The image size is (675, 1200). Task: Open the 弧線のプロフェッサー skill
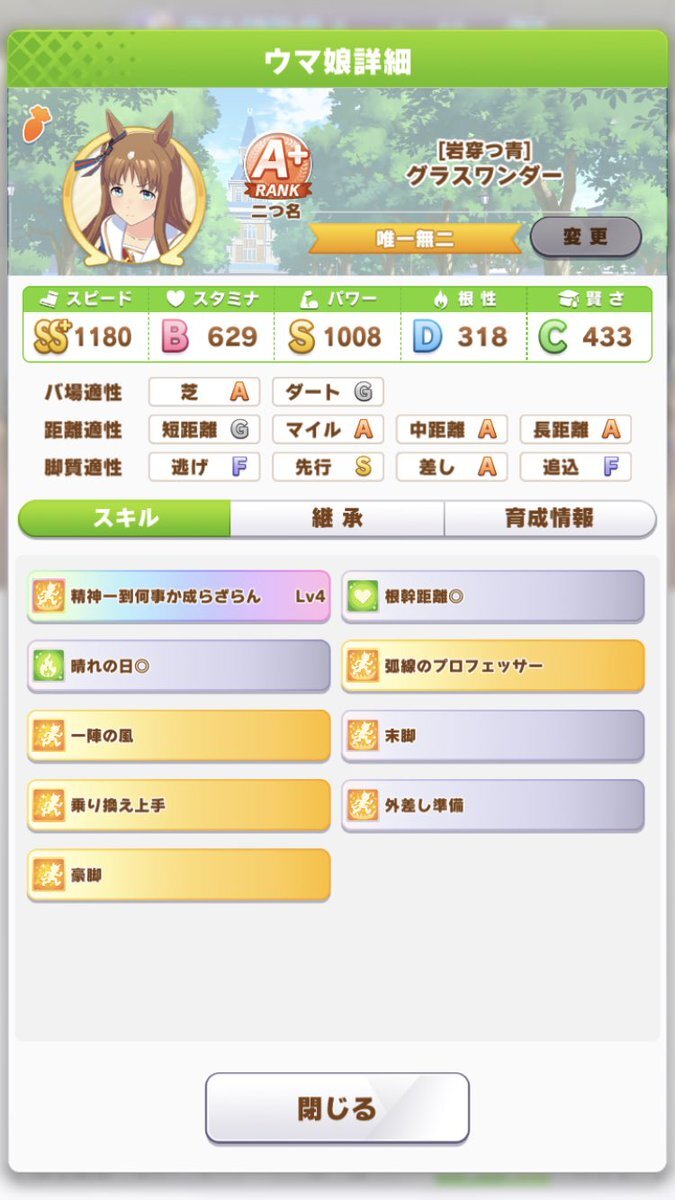click(x=493, y=666)
